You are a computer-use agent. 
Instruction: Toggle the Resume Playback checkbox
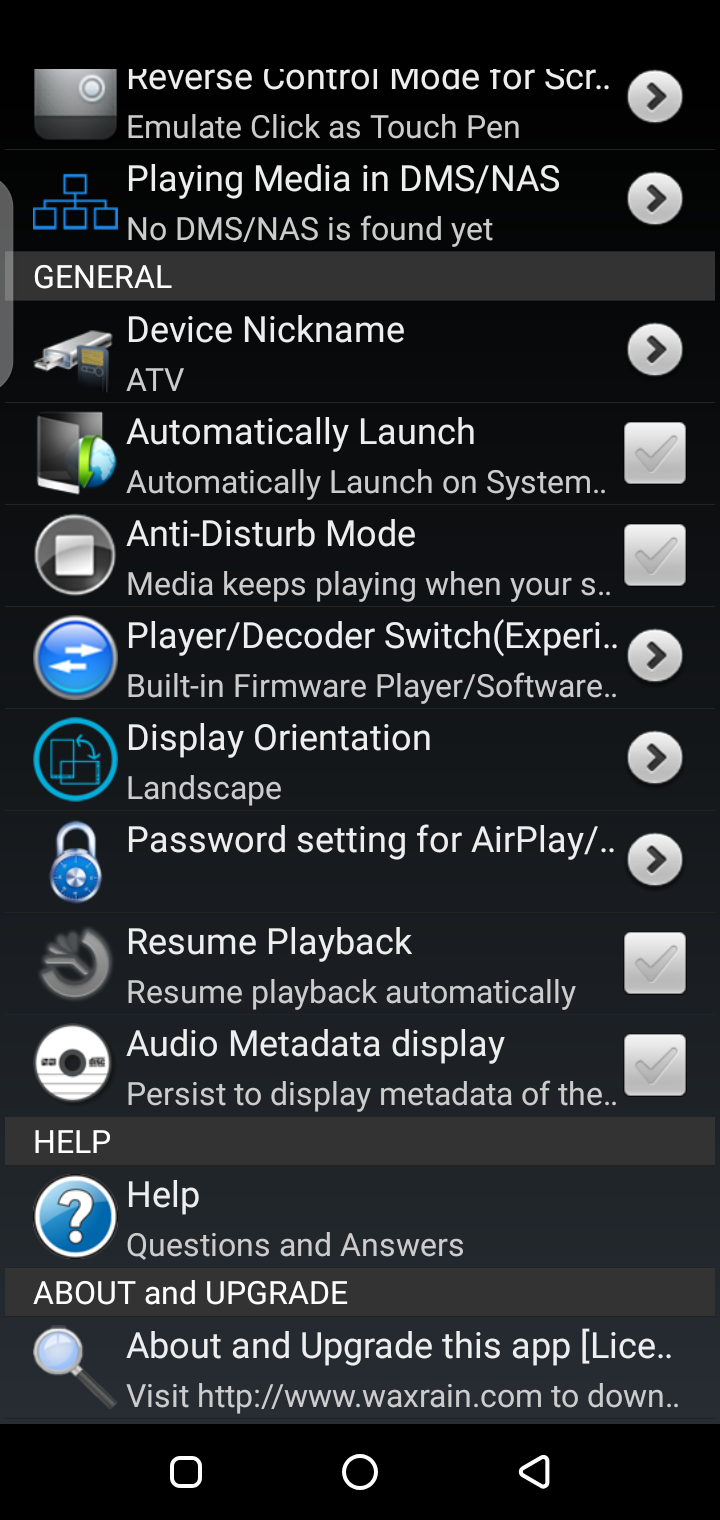pyautogui.click(x=654, y=964)
